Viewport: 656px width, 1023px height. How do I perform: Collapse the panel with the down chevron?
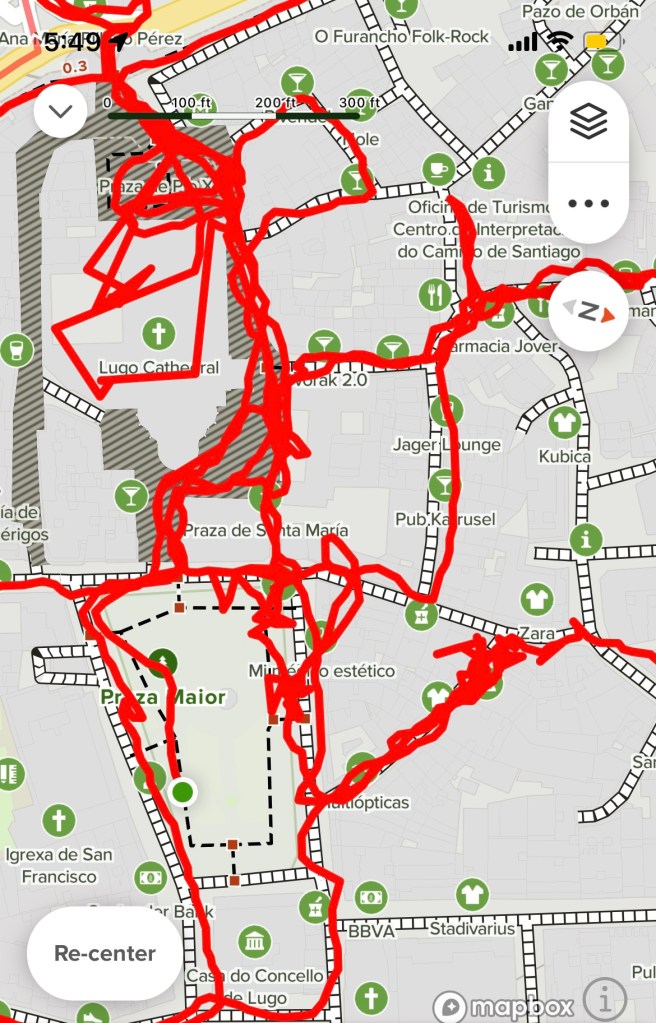point(61,111)
